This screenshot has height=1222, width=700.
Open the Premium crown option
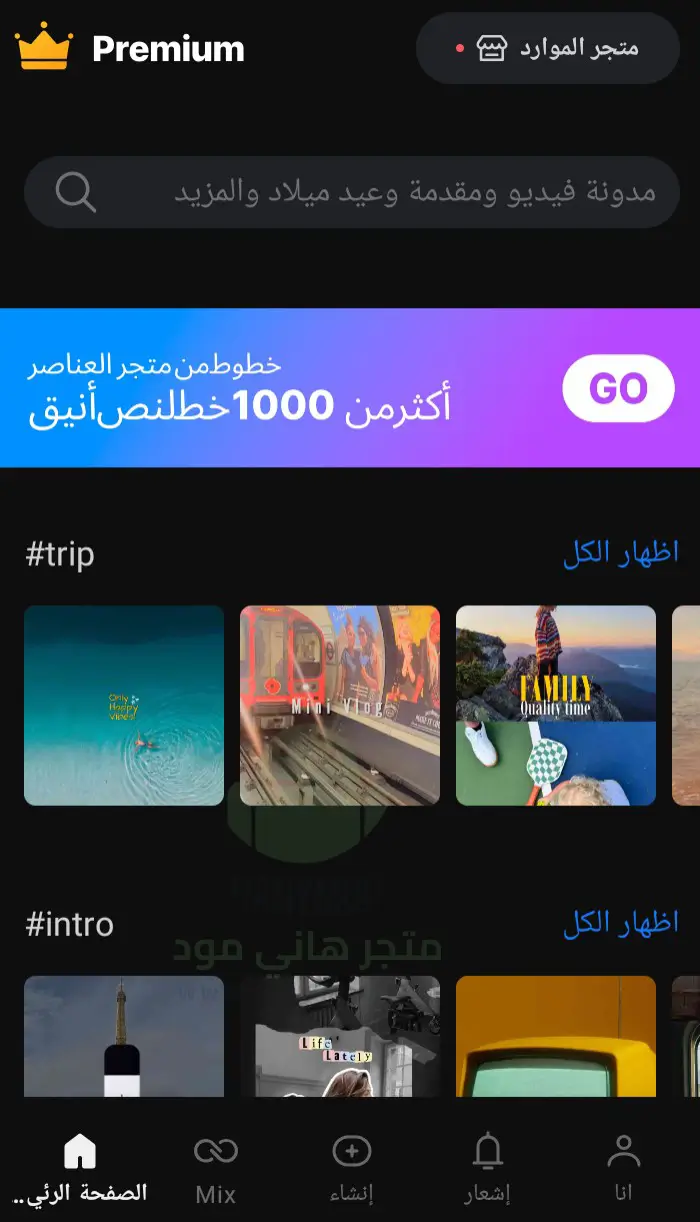(130, 48)
